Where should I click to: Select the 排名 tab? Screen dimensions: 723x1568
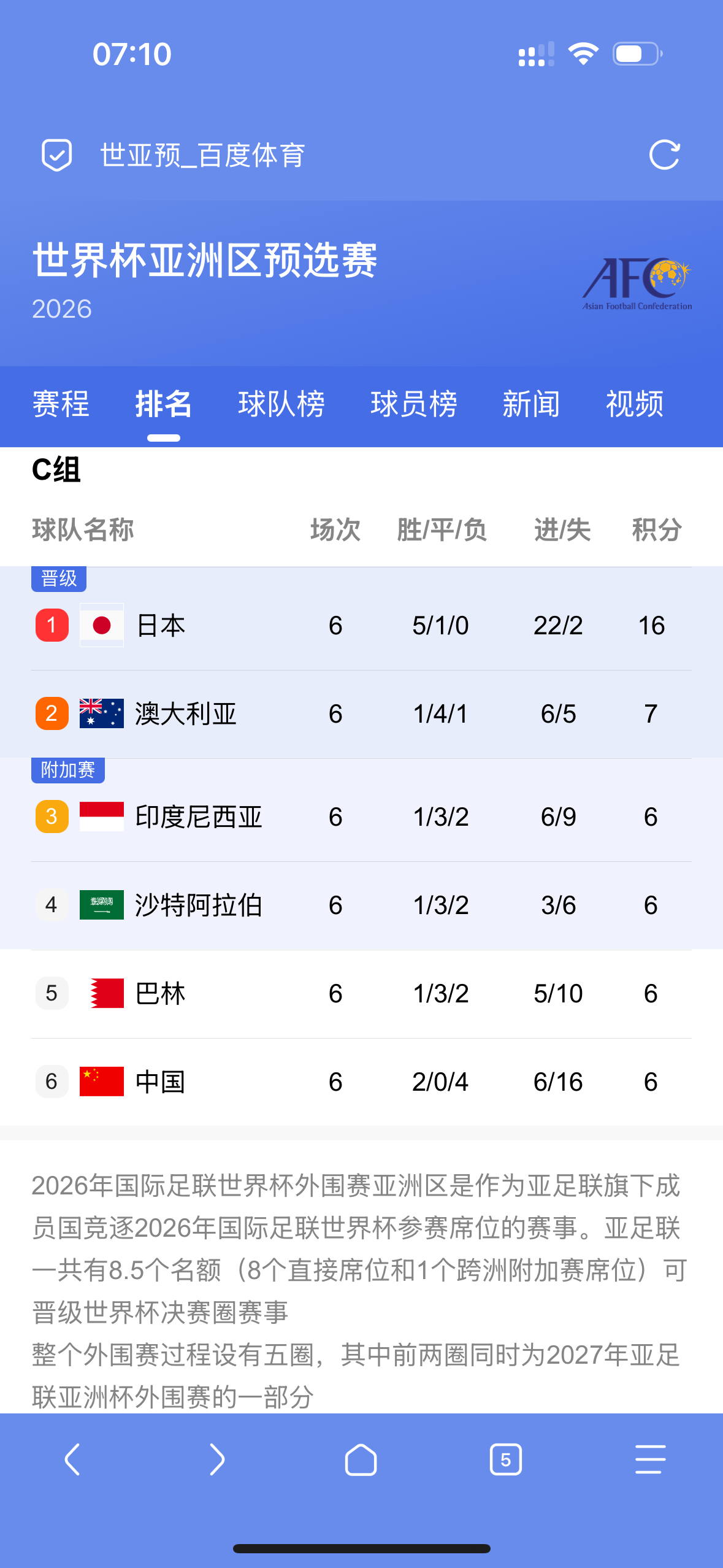(163, 404)
